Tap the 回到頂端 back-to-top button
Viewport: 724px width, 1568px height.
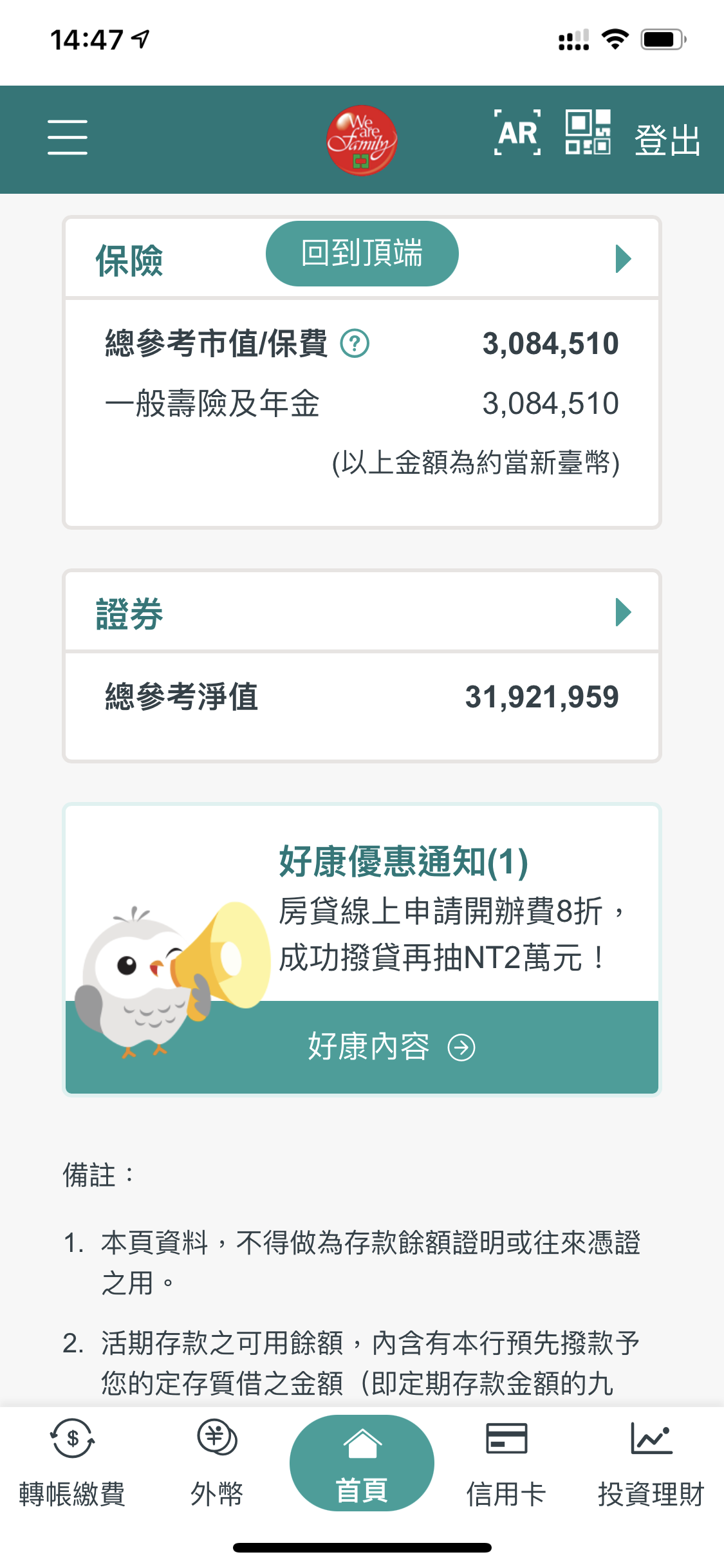click(x=362, y=254)
